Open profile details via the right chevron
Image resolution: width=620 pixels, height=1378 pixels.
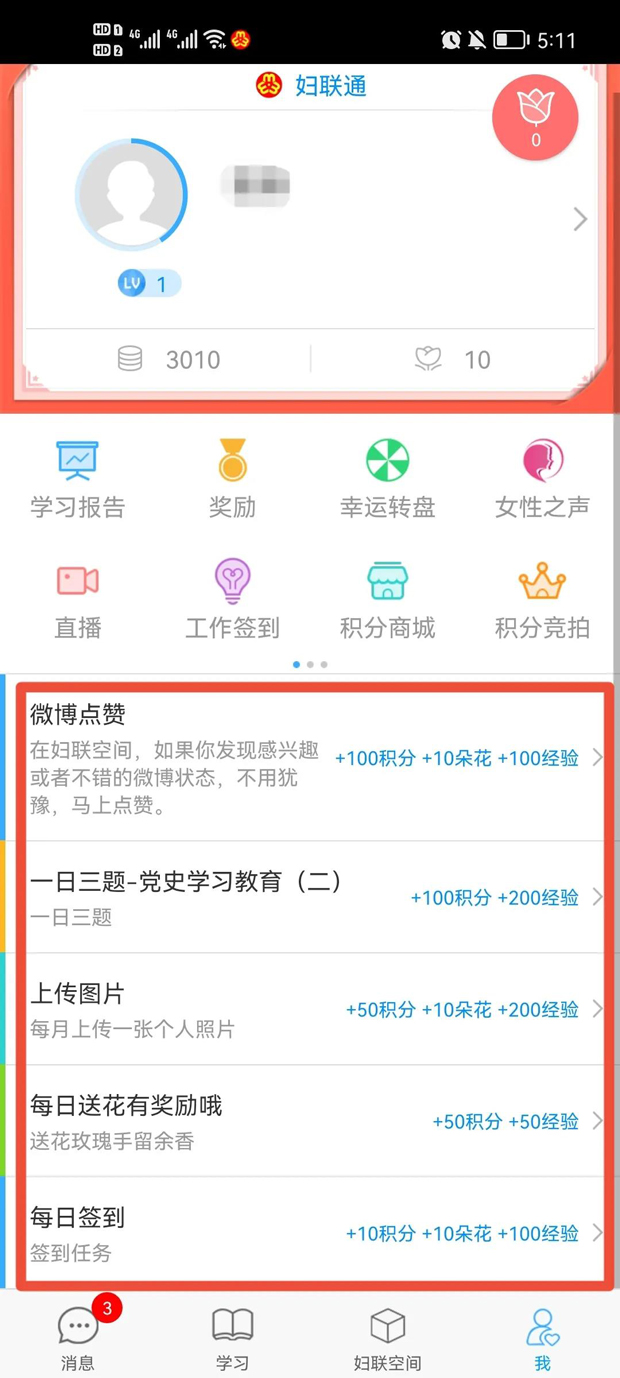click(580, 219)
